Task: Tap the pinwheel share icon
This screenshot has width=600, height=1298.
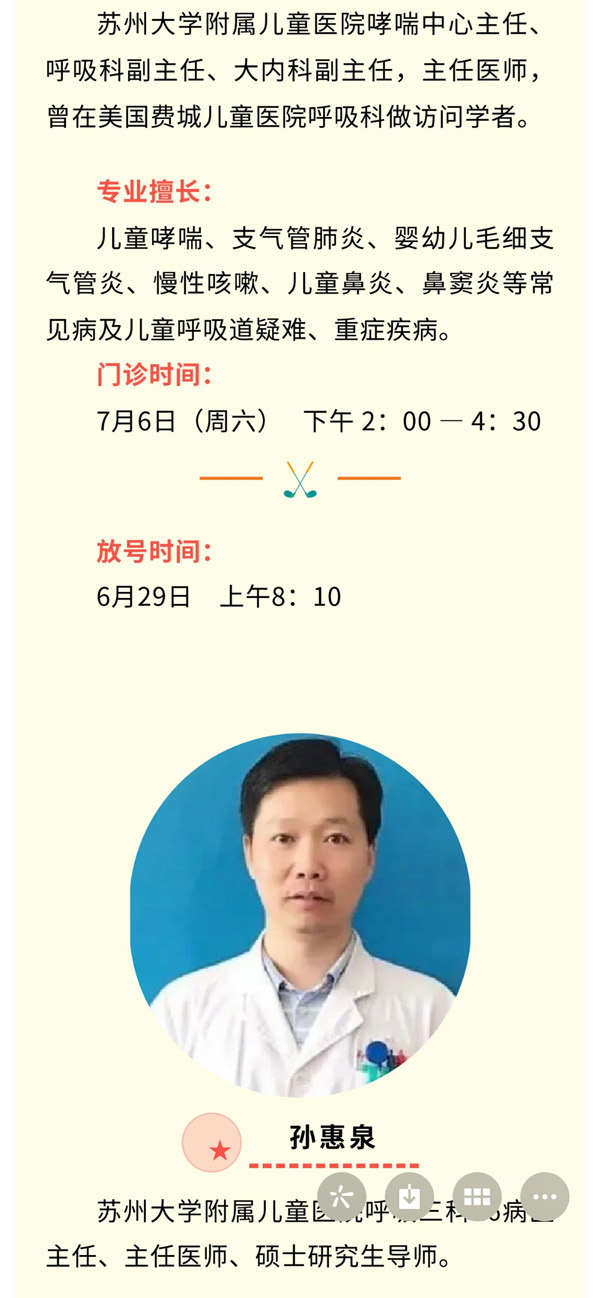Action: [x=342, y=1196]
